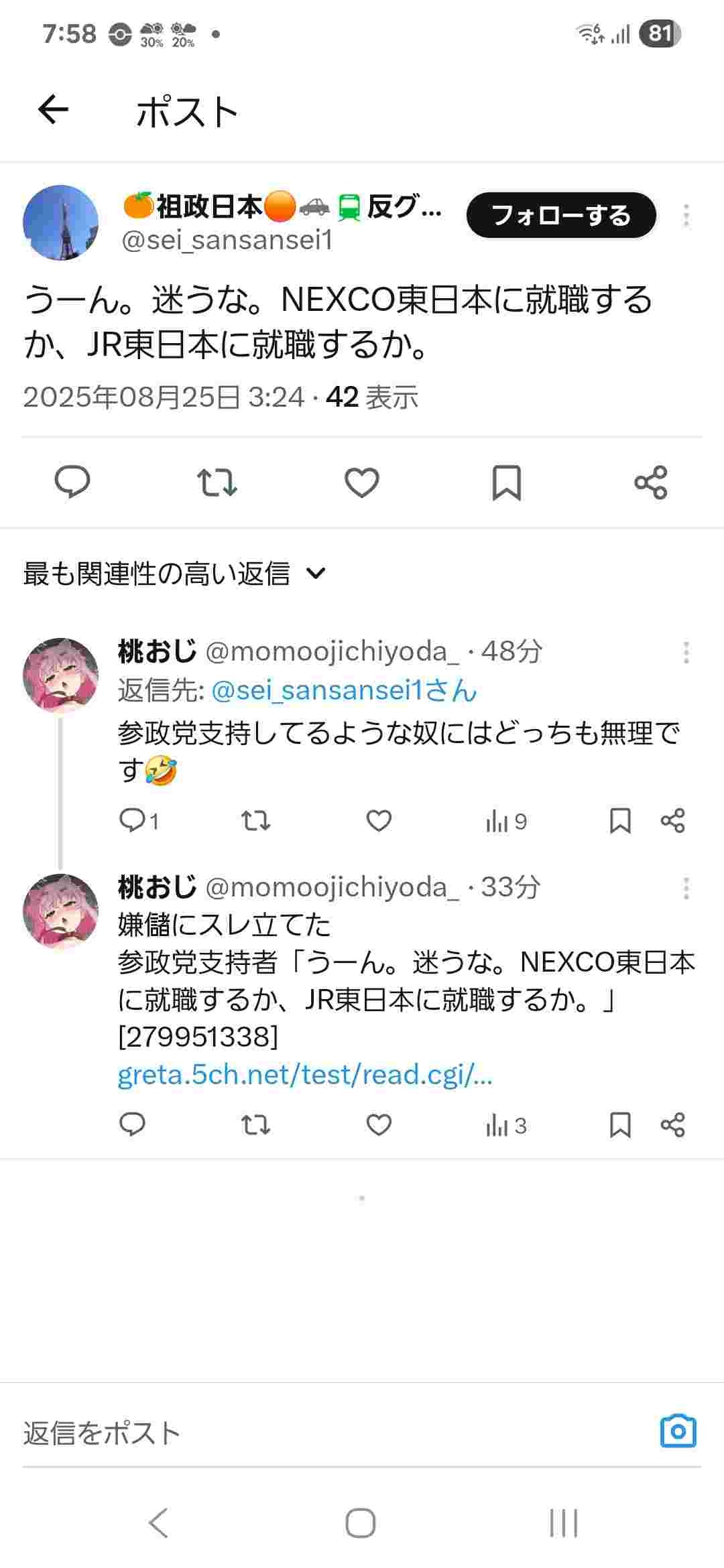The height and width of the screenshot is (1568, 724).
Task: Like the 48分 reply from 桃おじ
Action: coord(379,821)
